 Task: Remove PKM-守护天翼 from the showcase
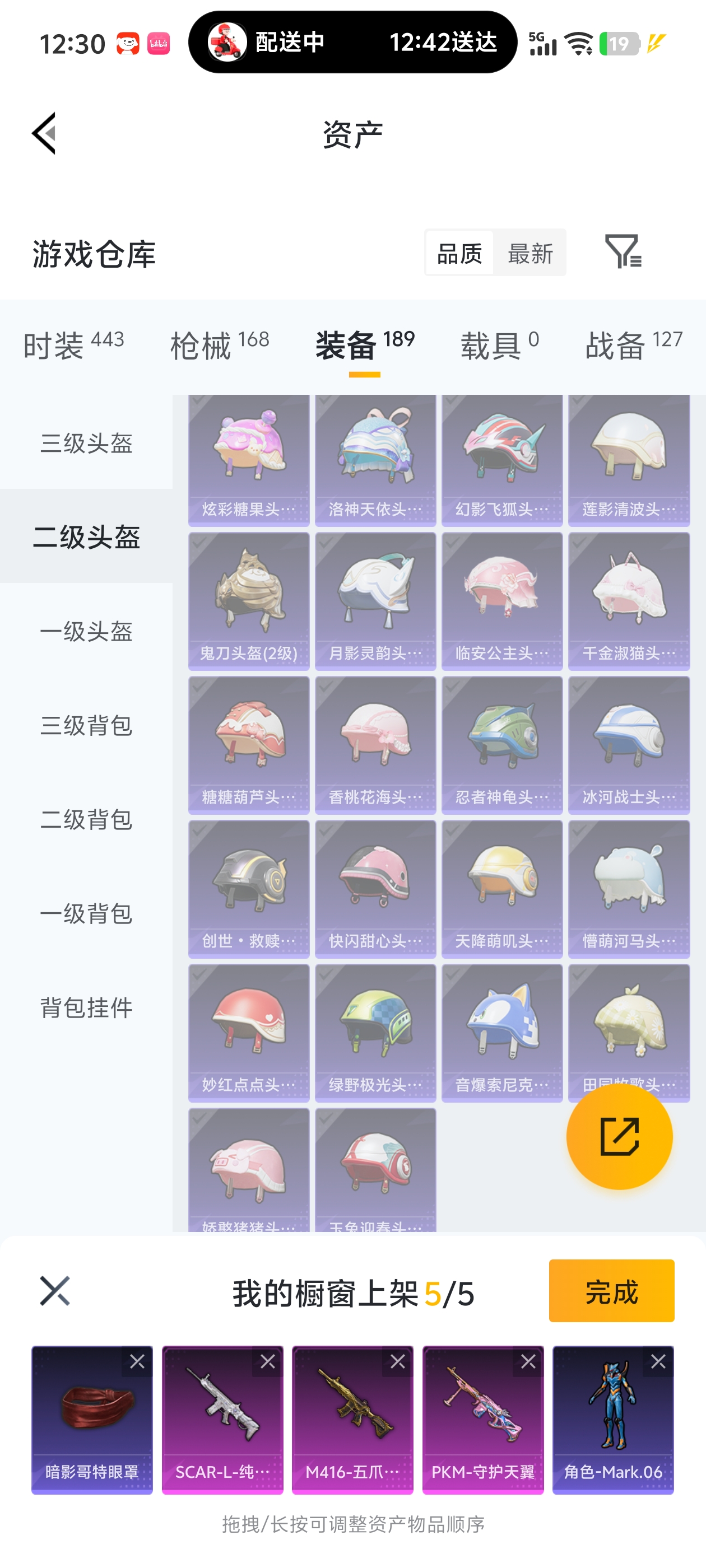pyautogui.click(x=527, y=1362)
